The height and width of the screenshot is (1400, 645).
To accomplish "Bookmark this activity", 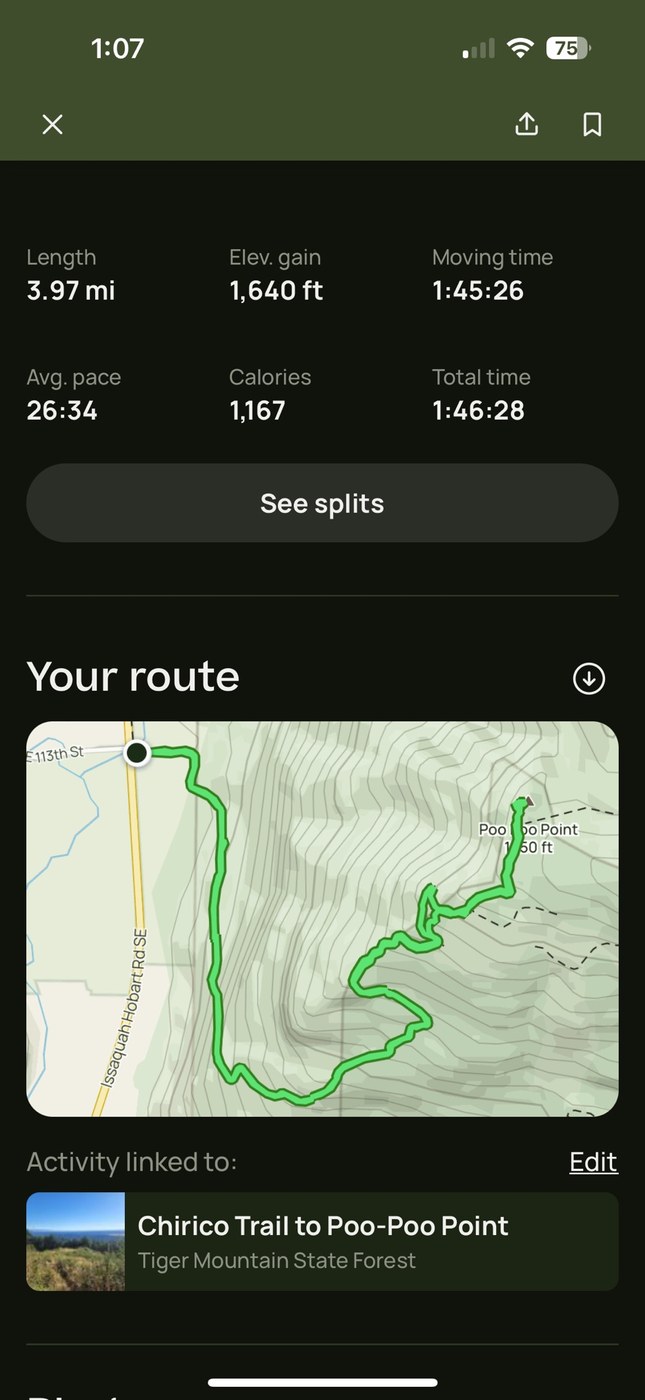I will click(x=592, y=124).
